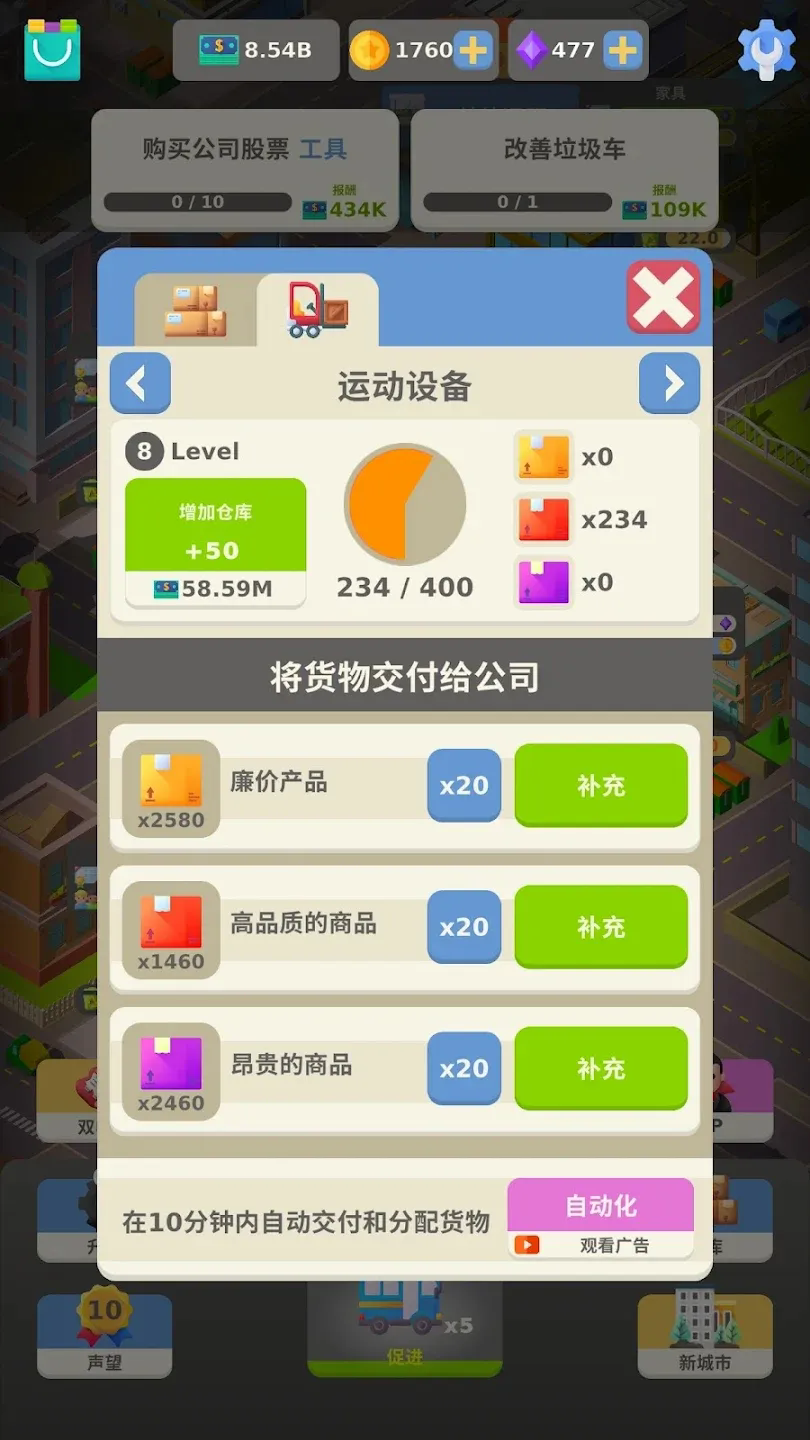
Task: Change x20 quantity for 高品质的商品
Action: pos(464,927)
